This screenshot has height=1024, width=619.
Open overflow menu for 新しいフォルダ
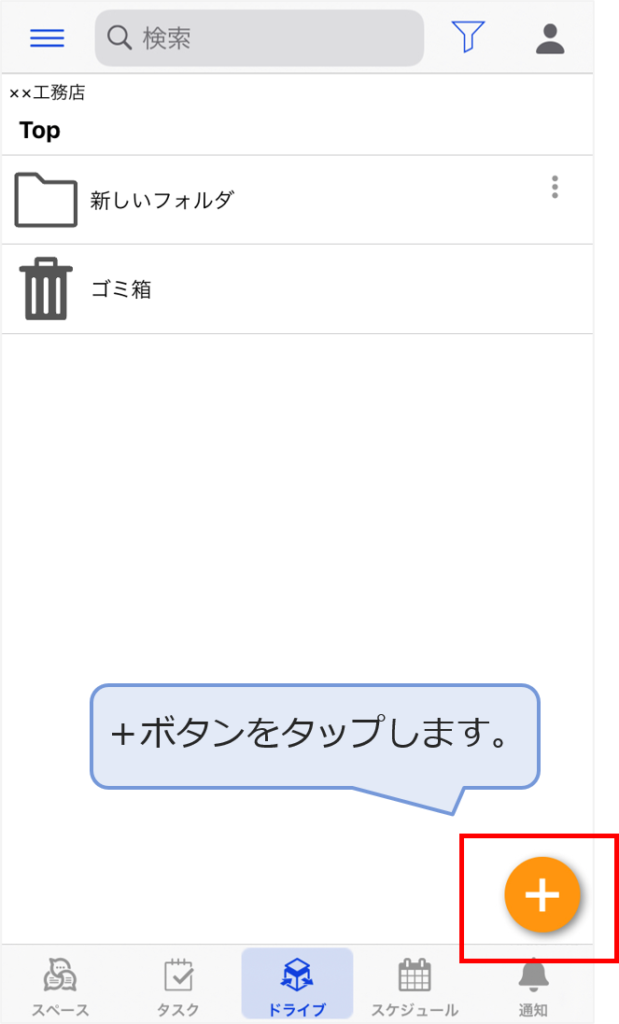(555, 187)
